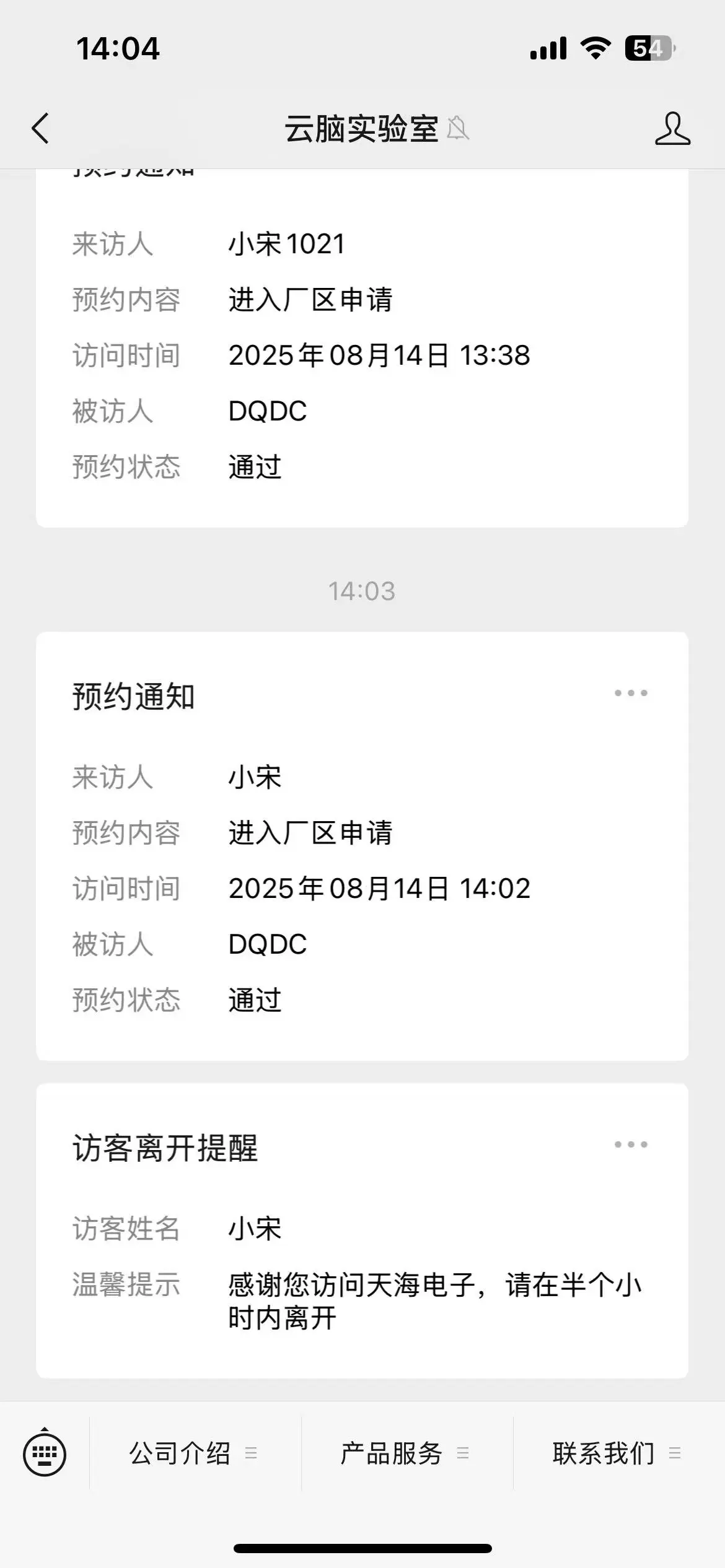Switch to keyboard input mode
This screenshot has height=1568, width=725.
pos(45,1453)
